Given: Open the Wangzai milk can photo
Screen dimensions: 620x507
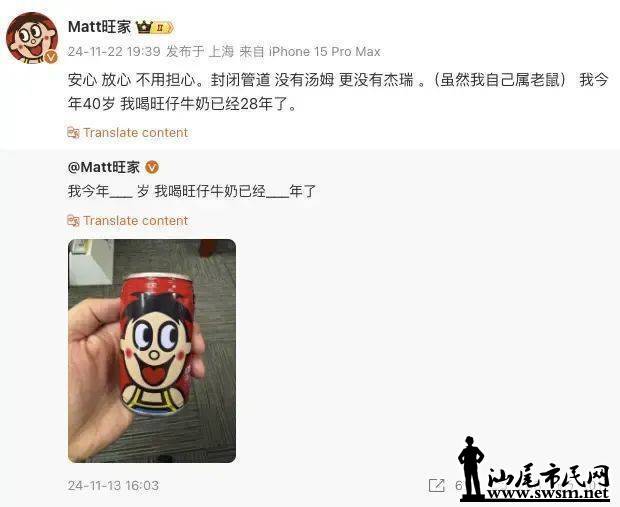Looking at the screenshot, I should 152,350.
